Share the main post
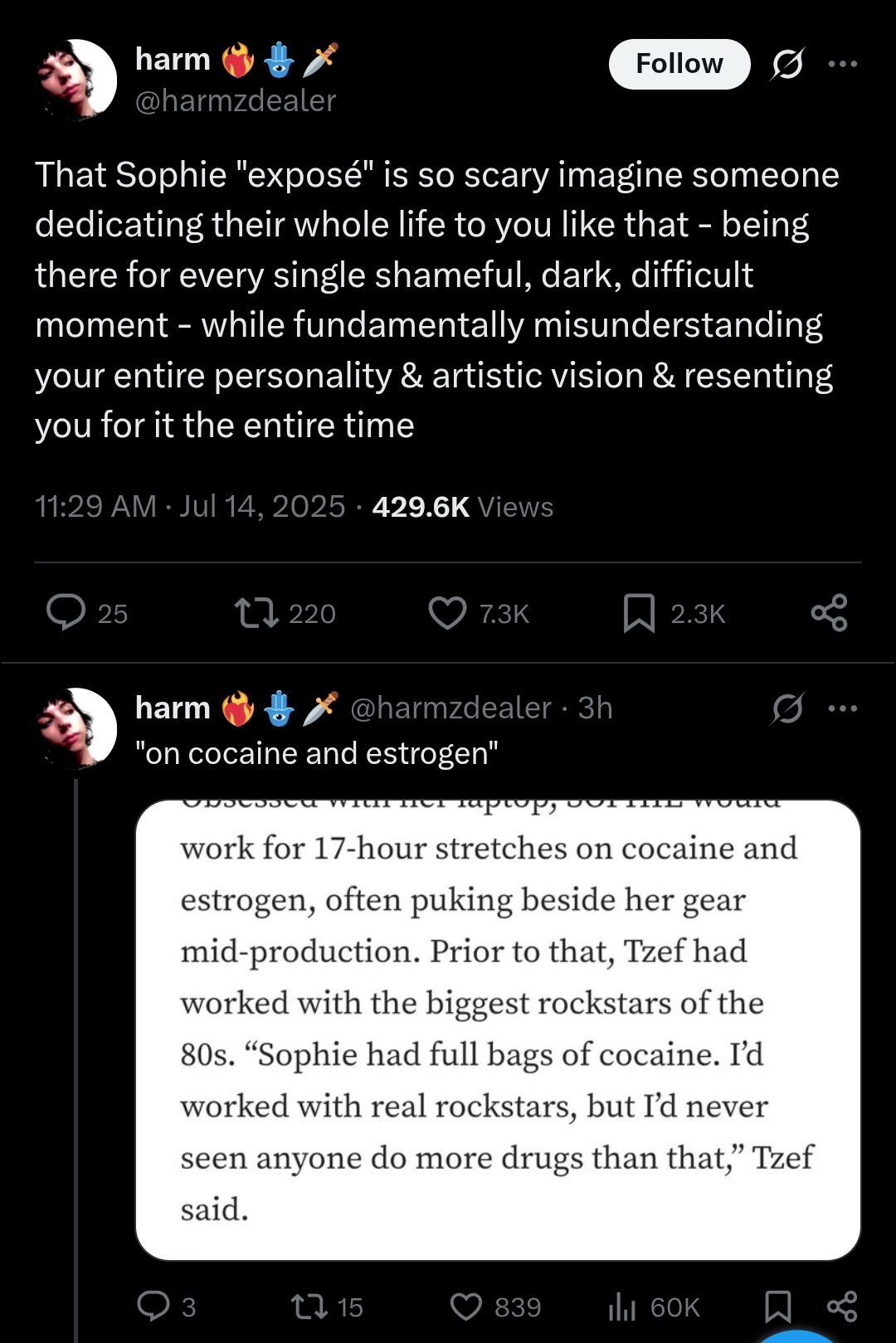896x1343 pixels. pyautogui.click(x=829, y=613)
